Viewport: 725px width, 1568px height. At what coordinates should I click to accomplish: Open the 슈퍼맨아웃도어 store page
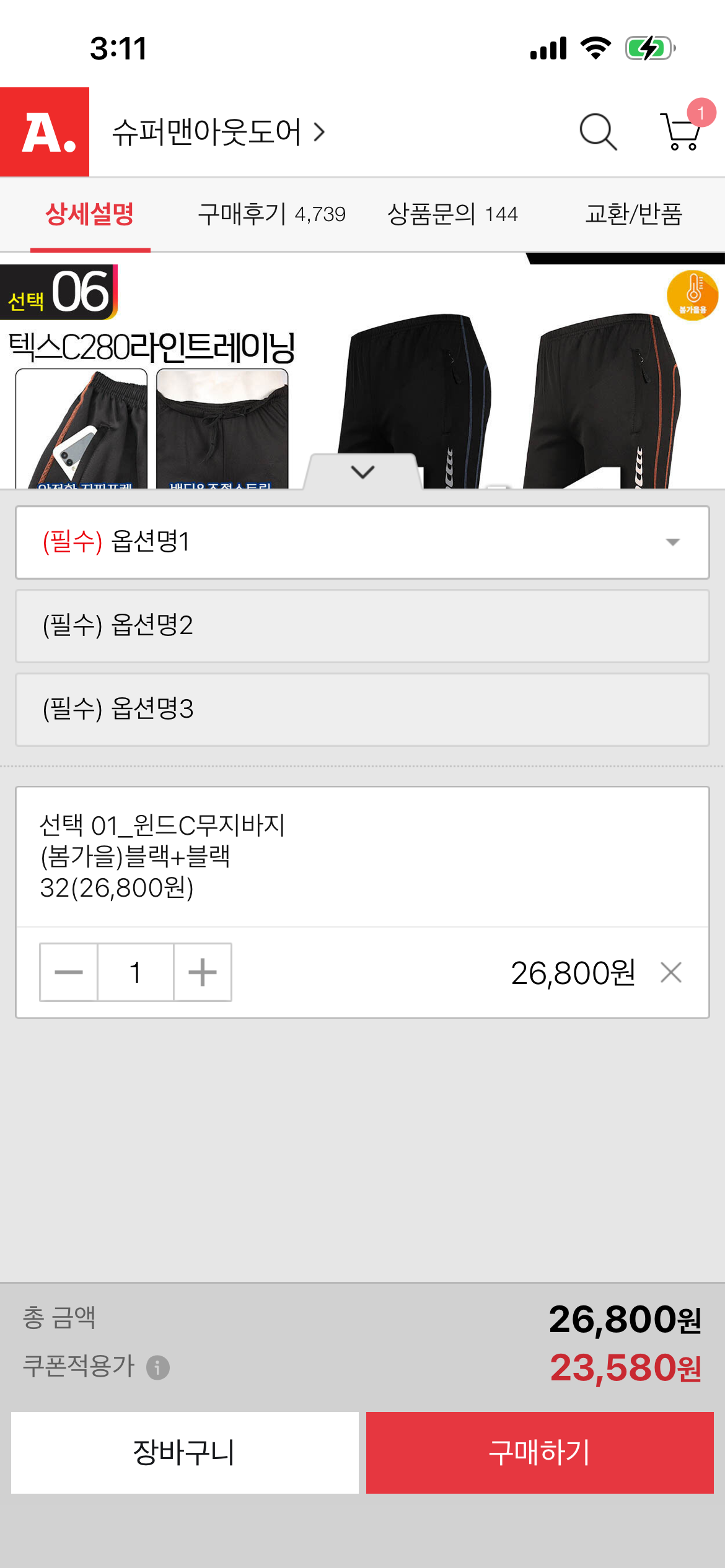point(218,132)
